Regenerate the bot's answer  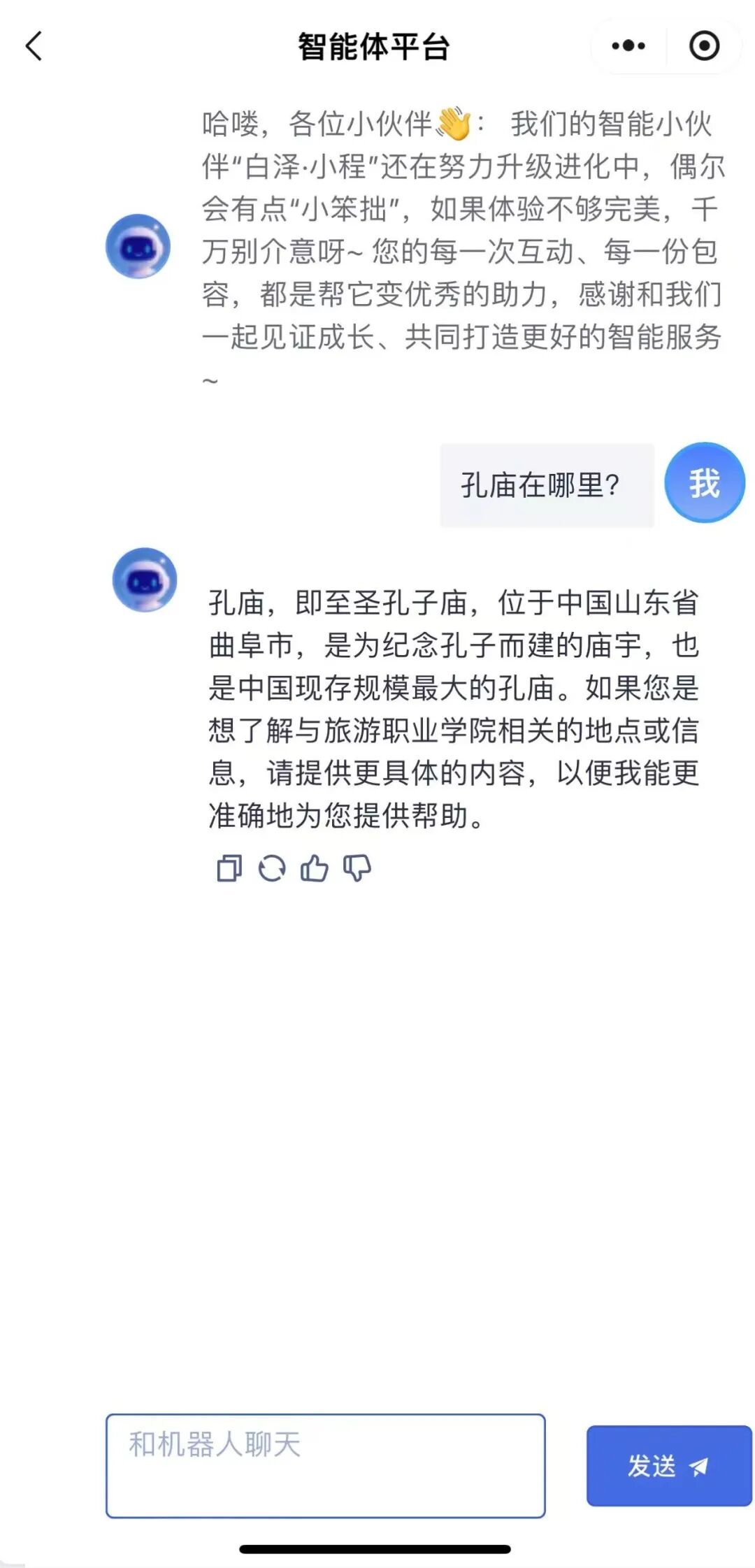pos(272,868)
